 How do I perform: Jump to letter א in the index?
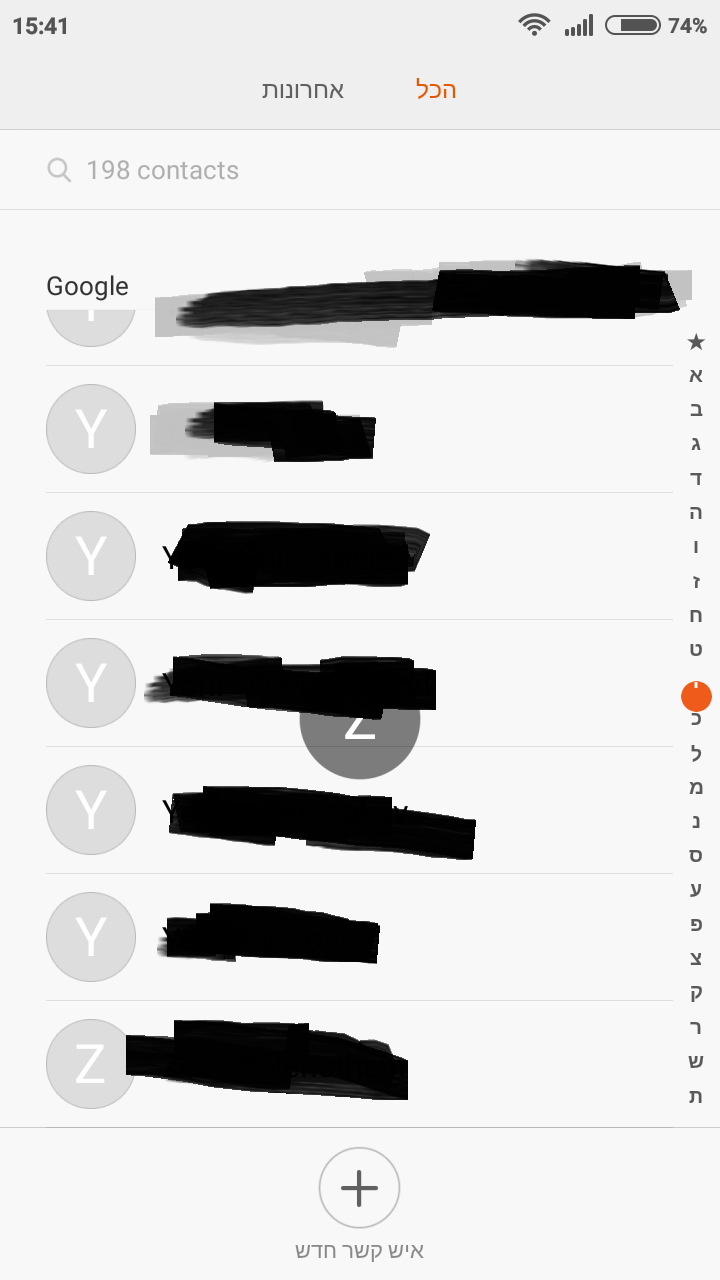point(696,376)
